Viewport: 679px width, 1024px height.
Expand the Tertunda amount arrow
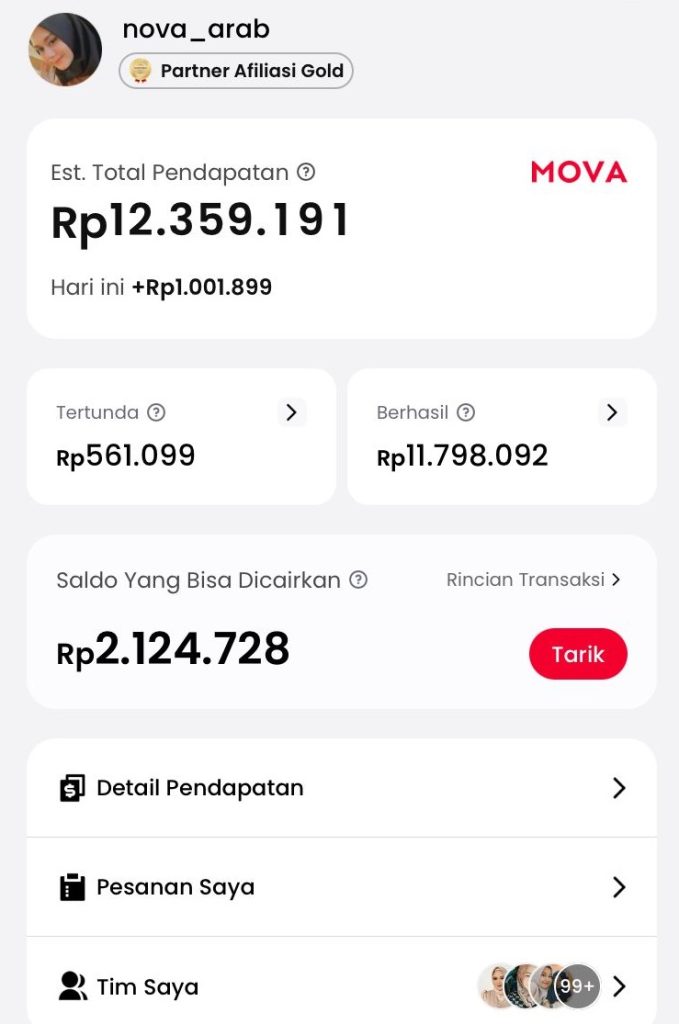291,412
